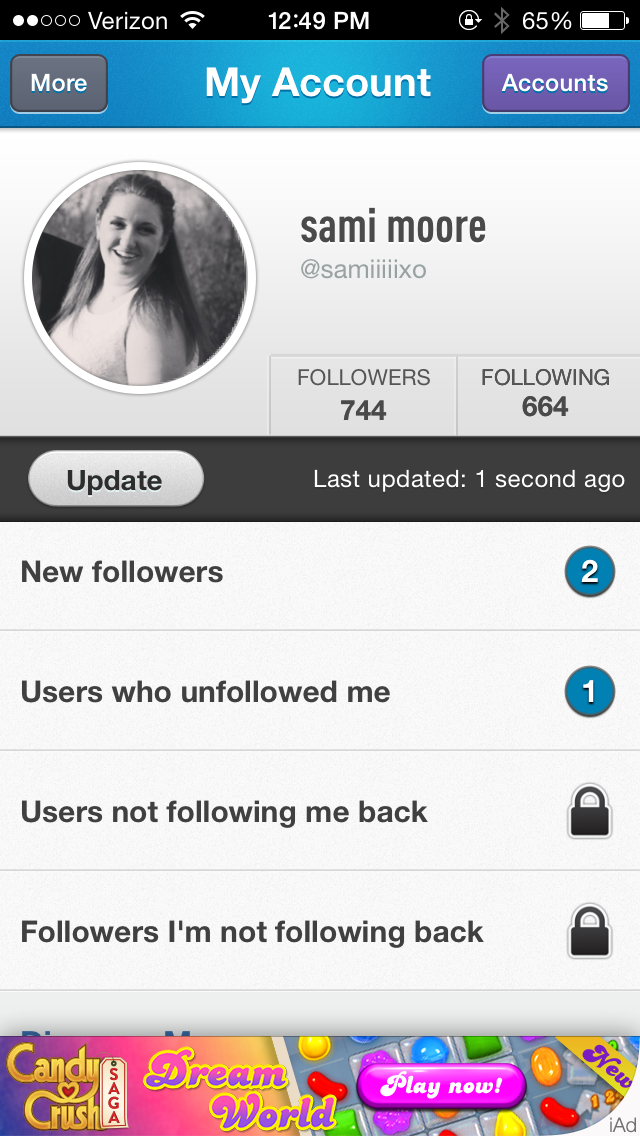The image size is (640, 1136).
Task: Tap the Following count box
Action: 546,395
